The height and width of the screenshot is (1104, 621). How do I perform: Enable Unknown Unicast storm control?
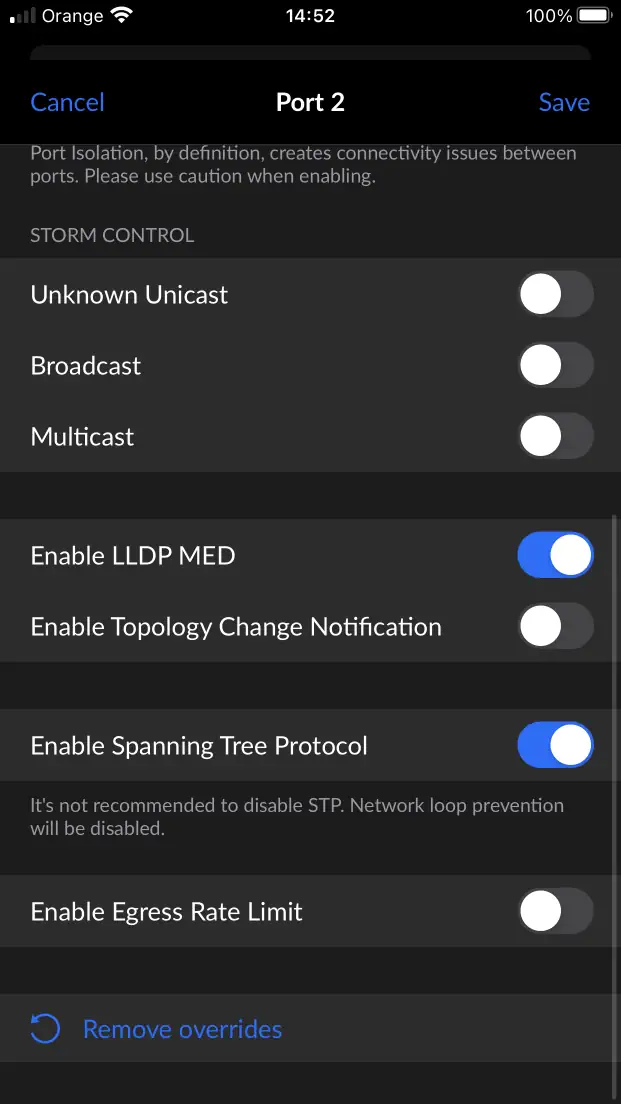pyautogui.click(x=555, y=295)
